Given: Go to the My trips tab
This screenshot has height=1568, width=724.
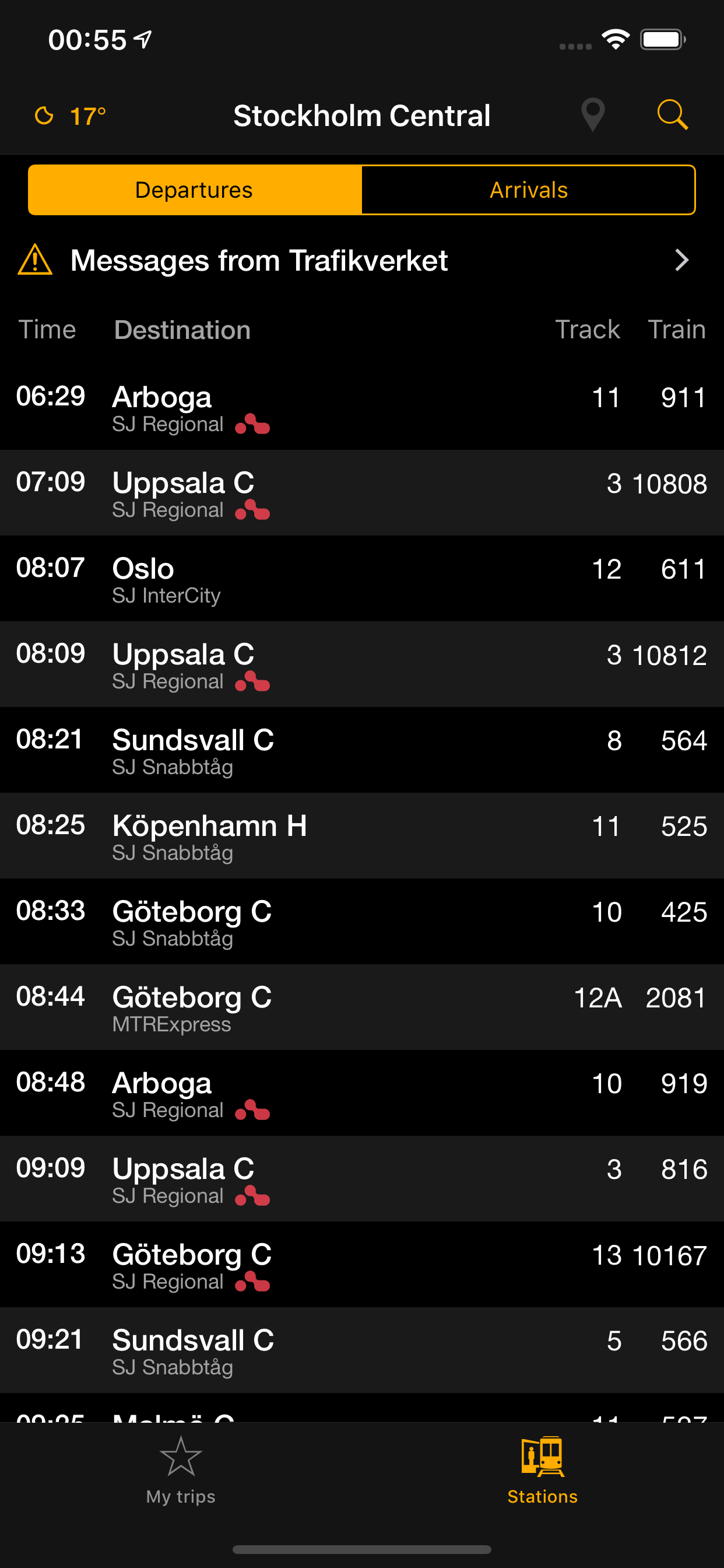Looking at the screenshot, I should click(x=181, y=1471).
